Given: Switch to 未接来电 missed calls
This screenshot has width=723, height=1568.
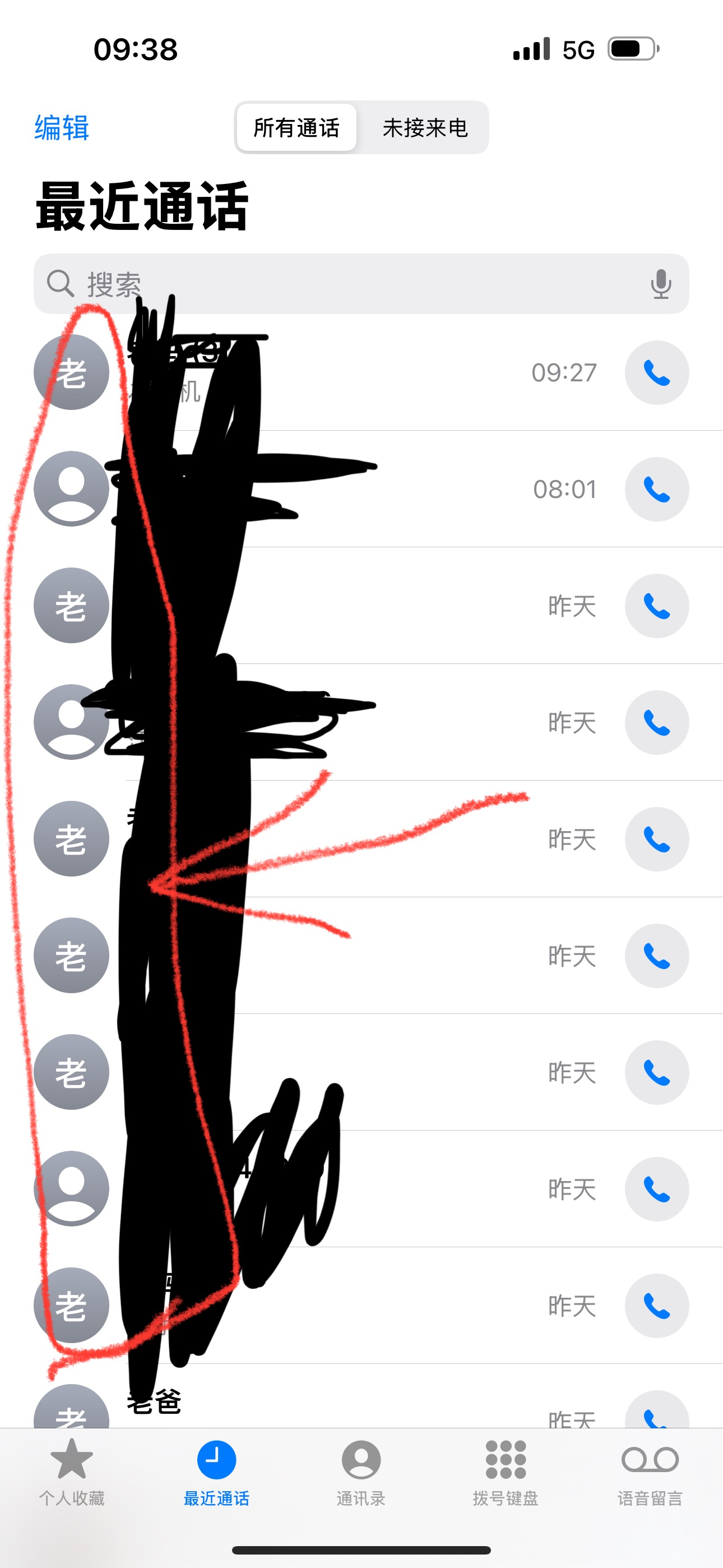Looking at the screenshot, I should [425, 128].
